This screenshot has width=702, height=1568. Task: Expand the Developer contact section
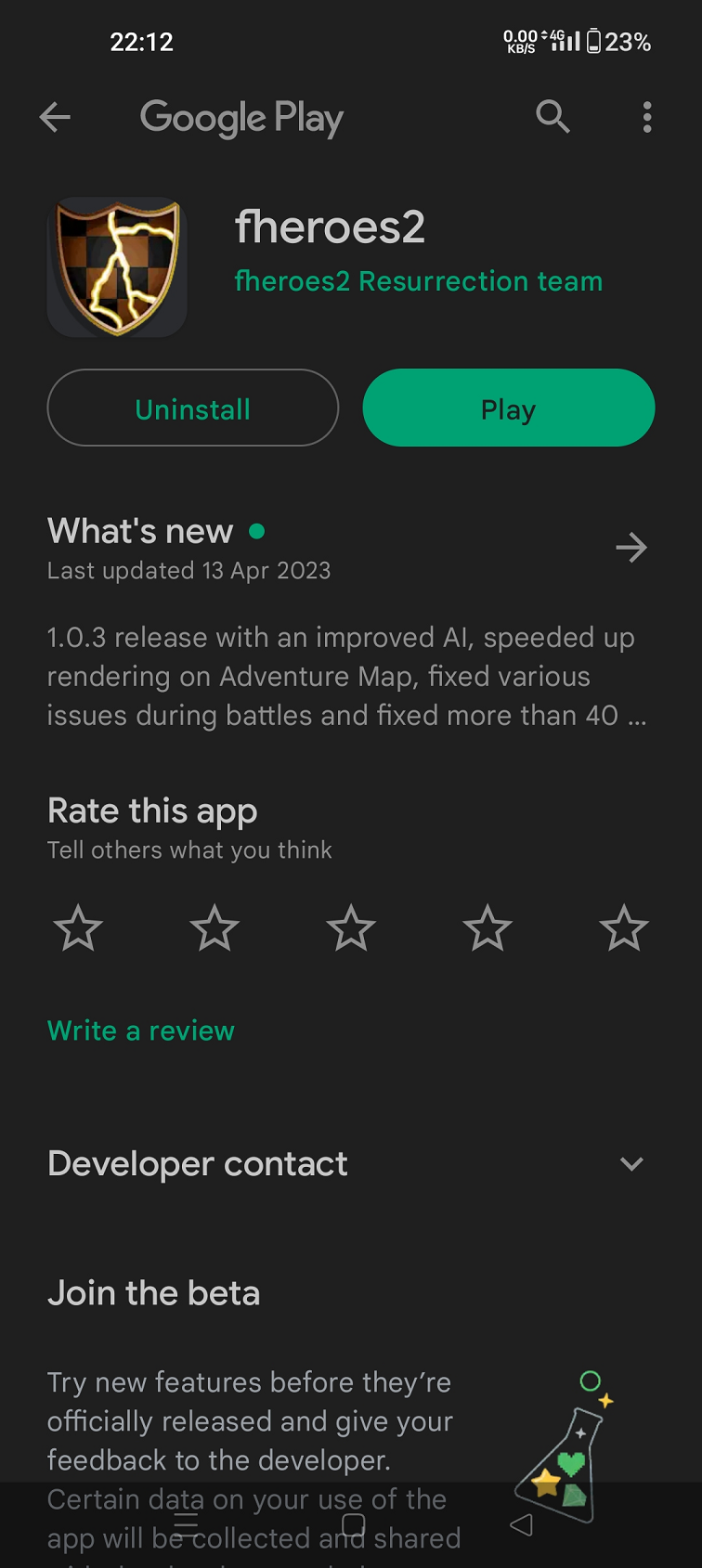(631, 1164)
